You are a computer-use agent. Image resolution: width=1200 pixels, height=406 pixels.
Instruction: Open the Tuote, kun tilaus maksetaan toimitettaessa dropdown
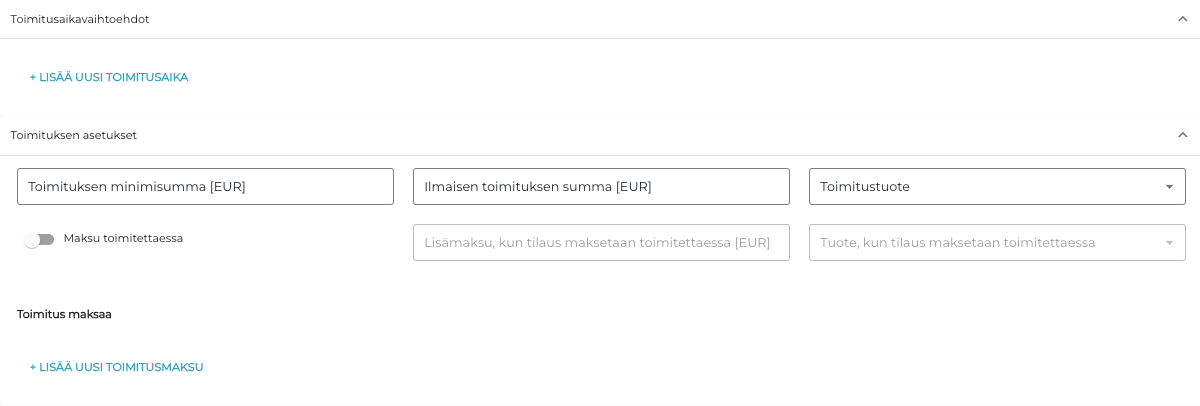pos(996,243)
